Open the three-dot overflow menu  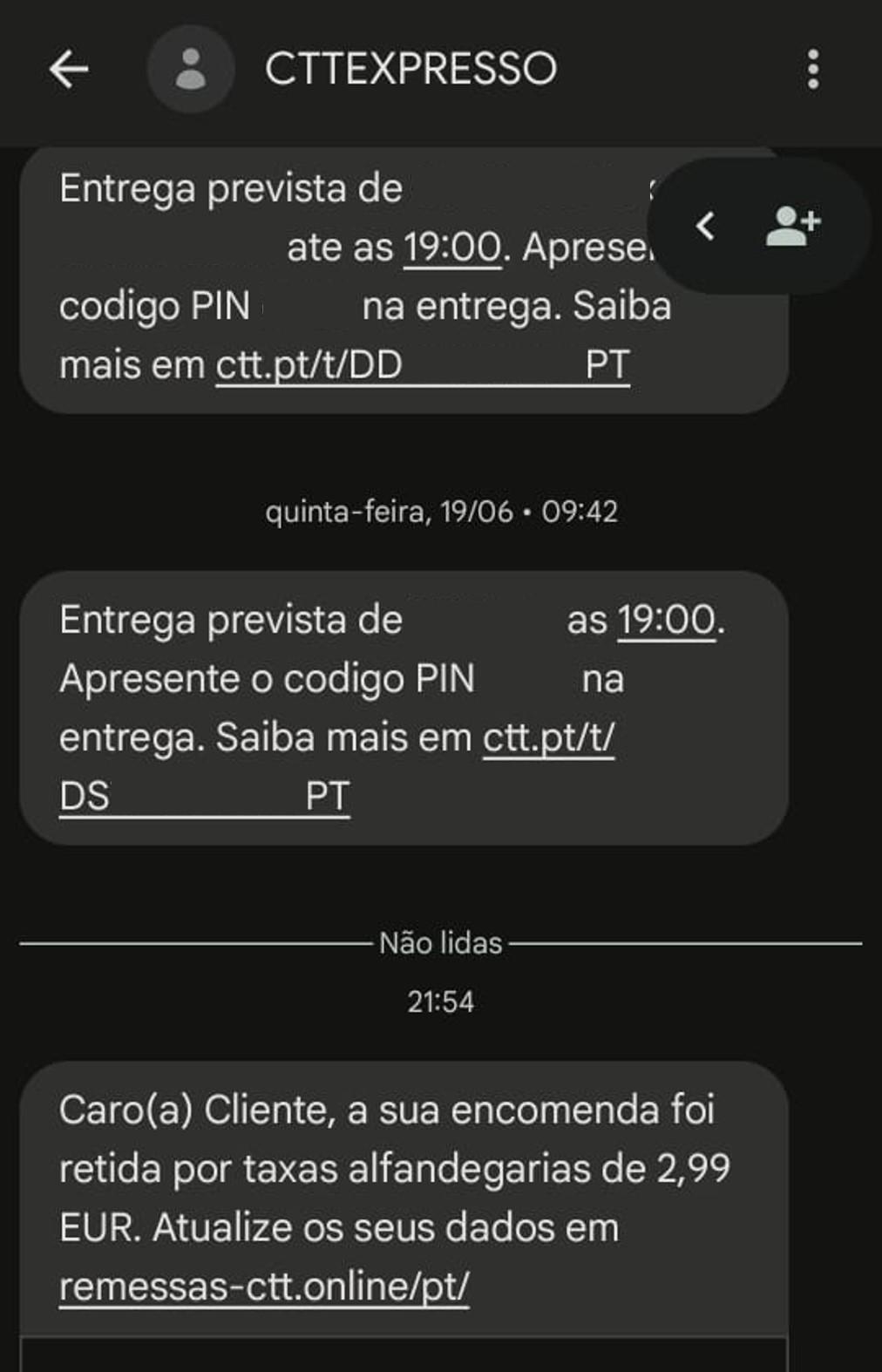[814, 69]
